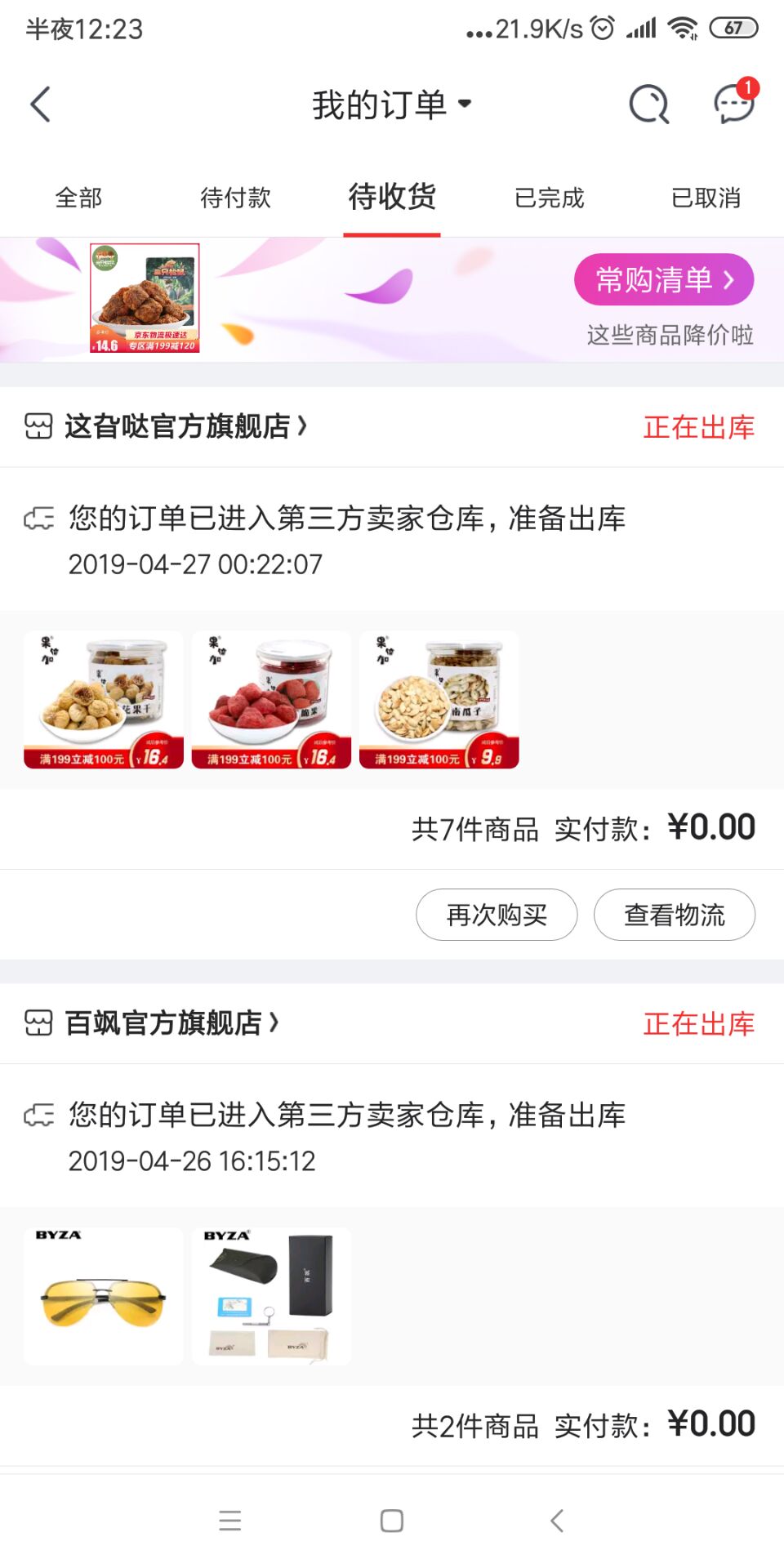Click 查看物流 to track the shipment
This screenshot has height=1568, width=784.
674,914
